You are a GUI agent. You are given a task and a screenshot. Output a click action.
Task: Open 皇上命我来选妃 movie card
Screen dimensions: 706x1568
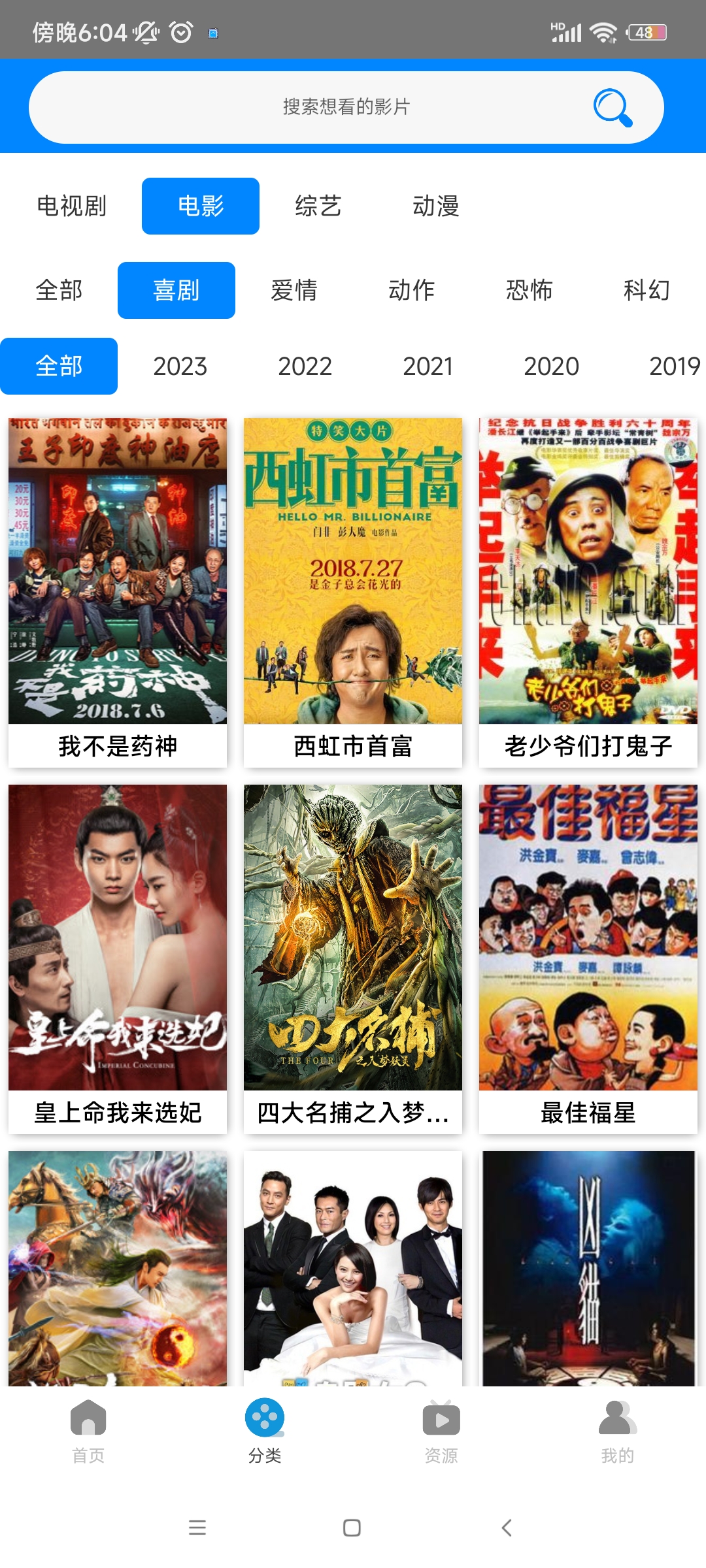coord(118,957)
